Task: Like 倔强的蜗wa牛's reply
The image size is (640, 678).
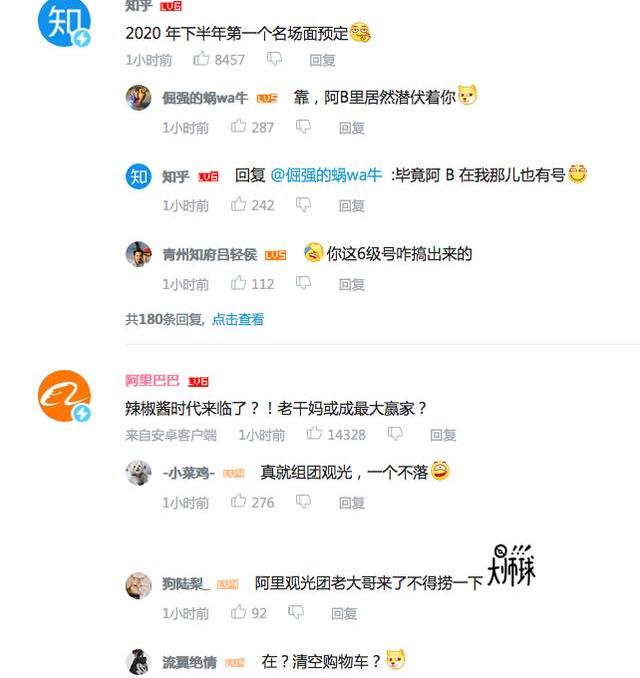Action: coord(239,128)
